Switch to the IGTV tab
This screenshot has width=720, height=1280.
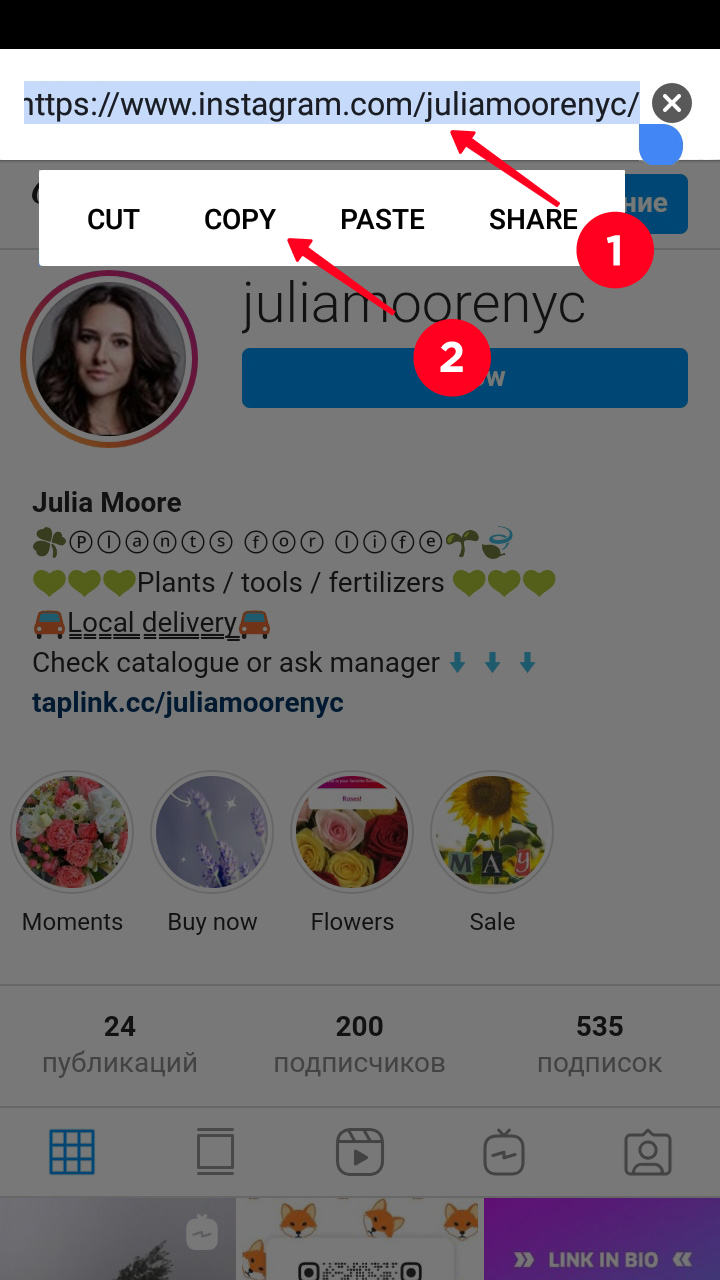[x=503, y=1152]
